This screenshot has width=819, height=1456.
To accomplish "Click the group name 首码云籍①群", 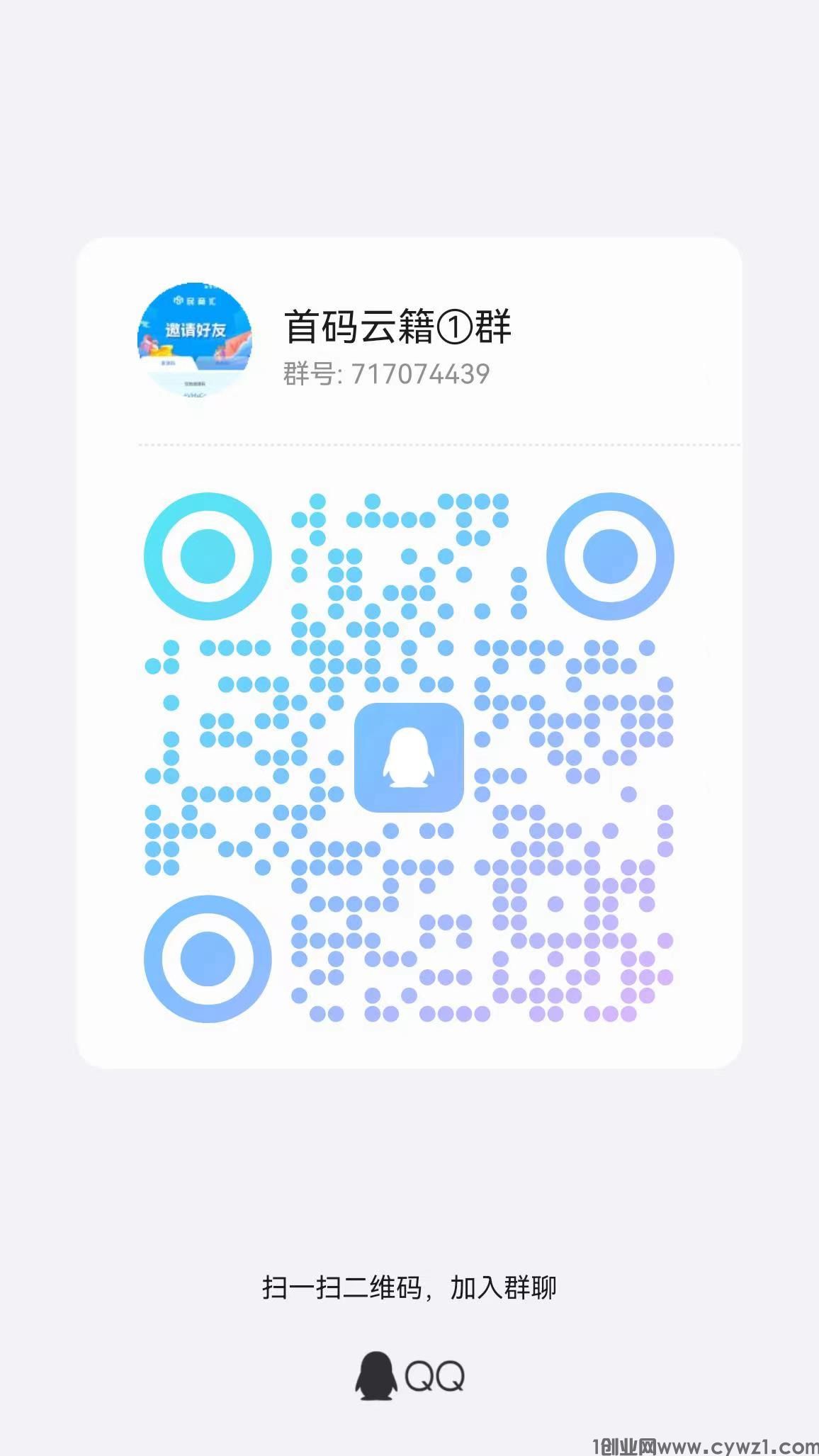I will (397, 323).
